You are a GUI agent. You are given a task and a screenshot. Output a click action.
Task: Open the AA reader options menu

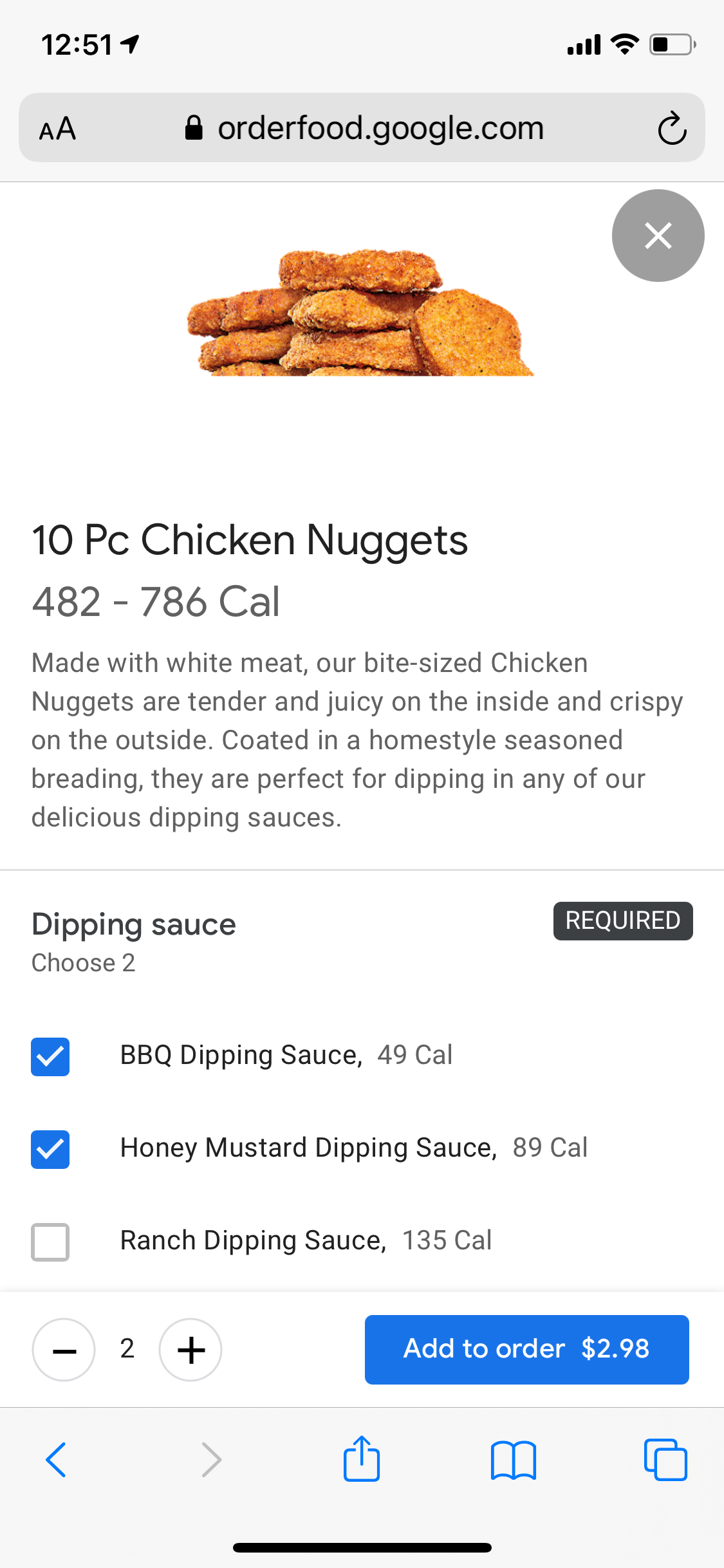pos(57,129)
